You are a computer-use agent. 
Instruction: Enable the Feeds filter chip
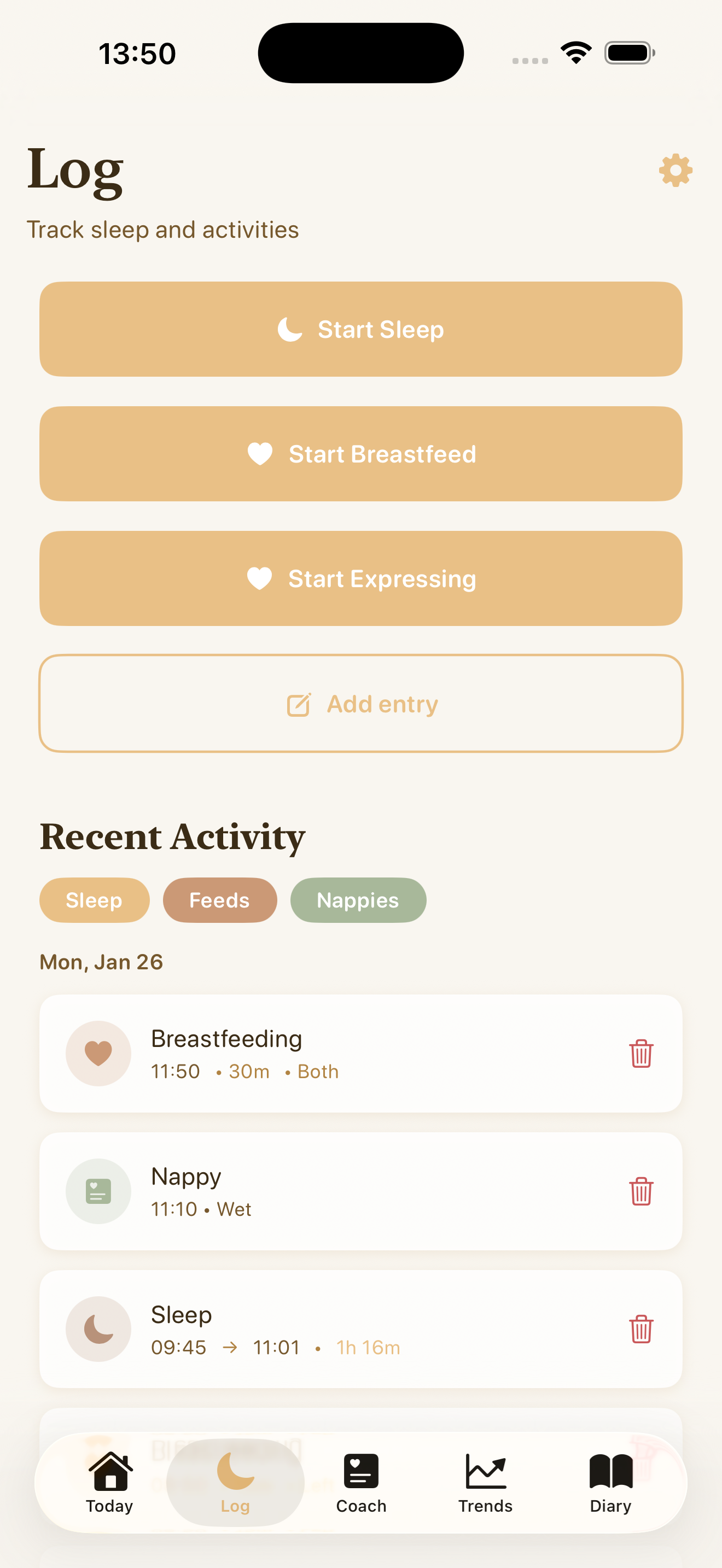pos(220,900)
